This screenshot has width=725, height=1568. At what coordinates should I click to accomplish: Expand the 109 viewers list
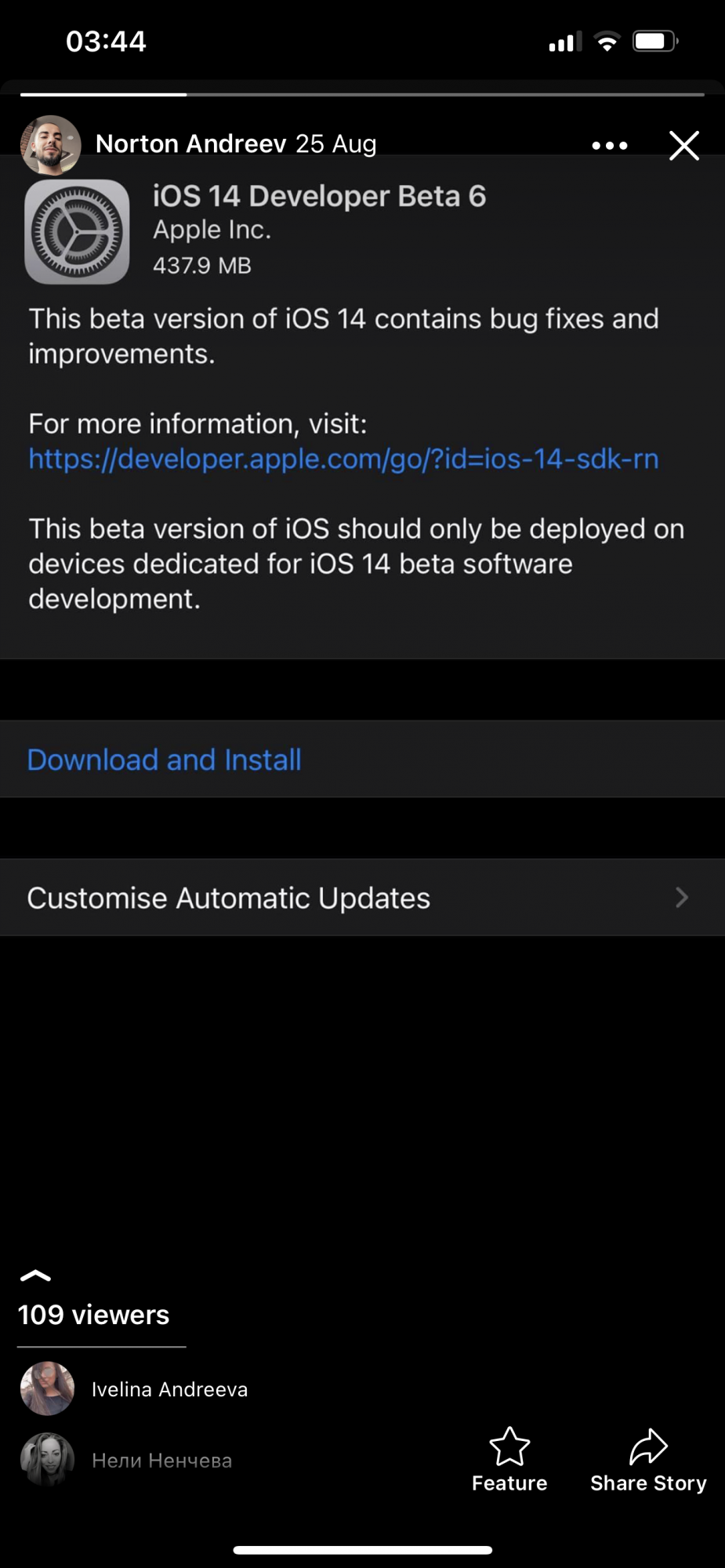(36, 1276)
